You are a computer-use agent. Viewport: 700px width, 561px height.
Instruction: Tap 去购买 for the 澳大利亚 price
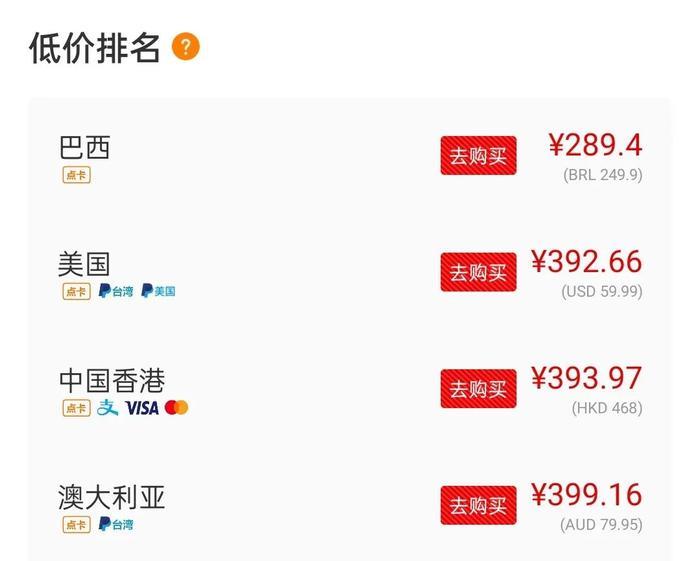coord(478,505)
